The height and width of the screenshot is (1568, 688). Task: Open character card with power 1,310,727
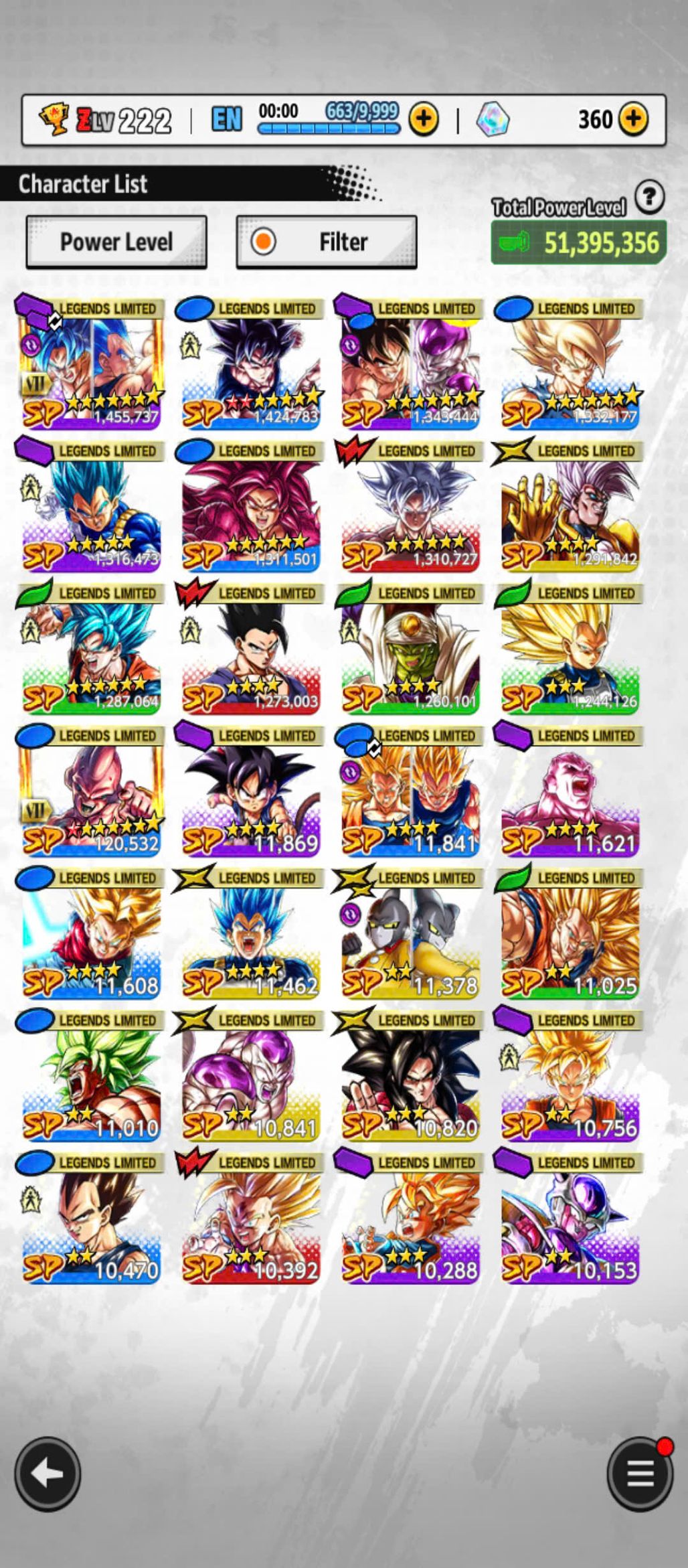[410, 507]
